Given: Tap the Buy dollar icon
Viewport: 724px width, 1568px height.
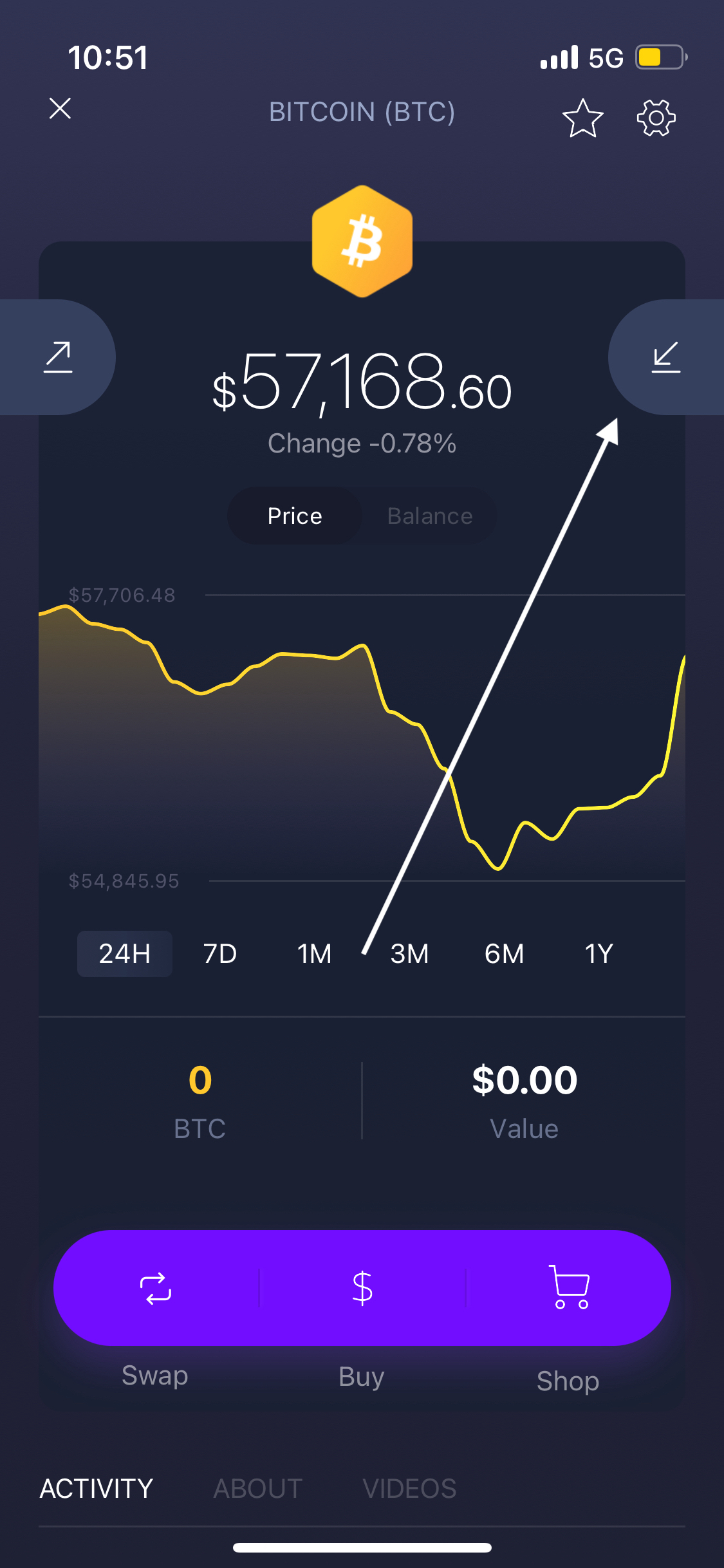Looking at the screenshot, I should 362,1289.
